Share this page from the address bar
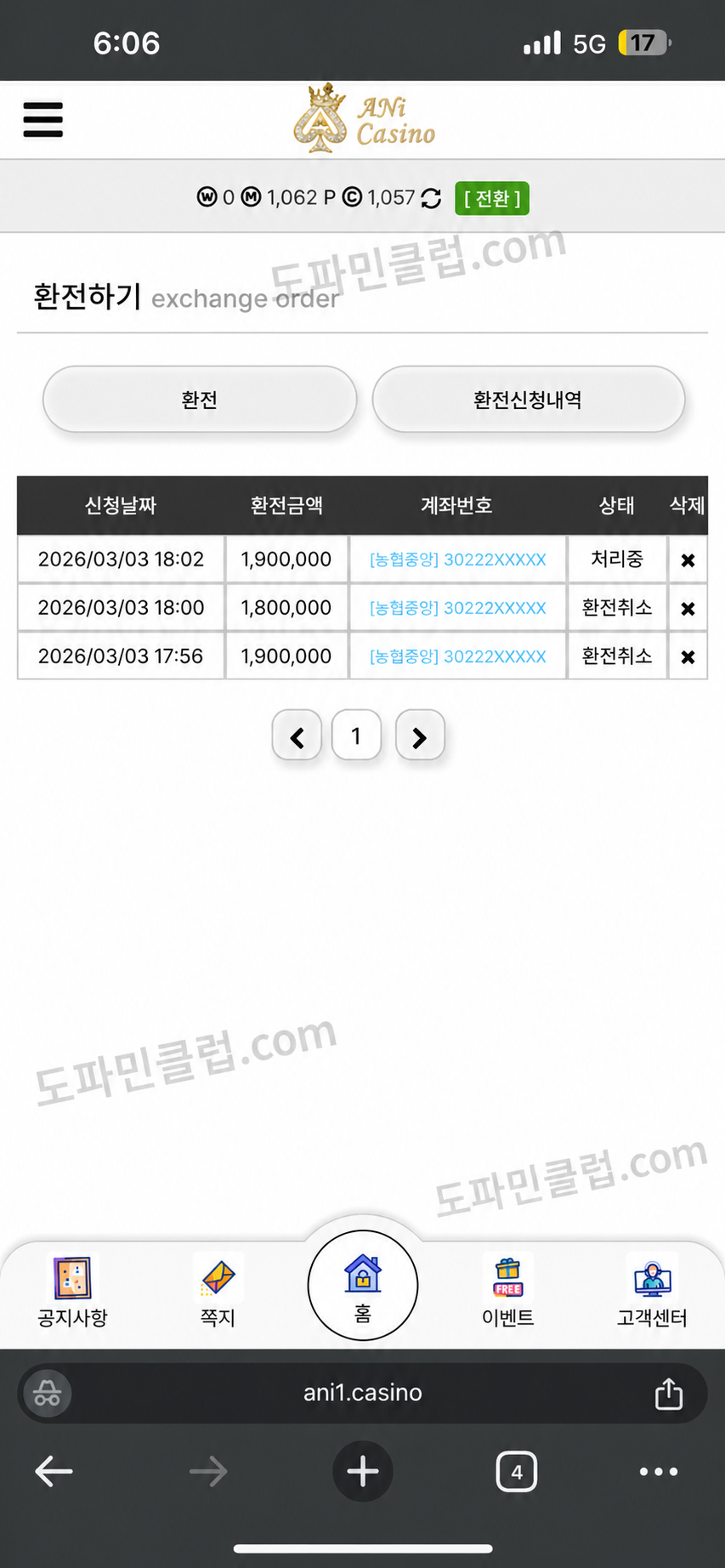Image resolution: width=725 pixels, height=1568 pixels. [x=668, y=1393]
